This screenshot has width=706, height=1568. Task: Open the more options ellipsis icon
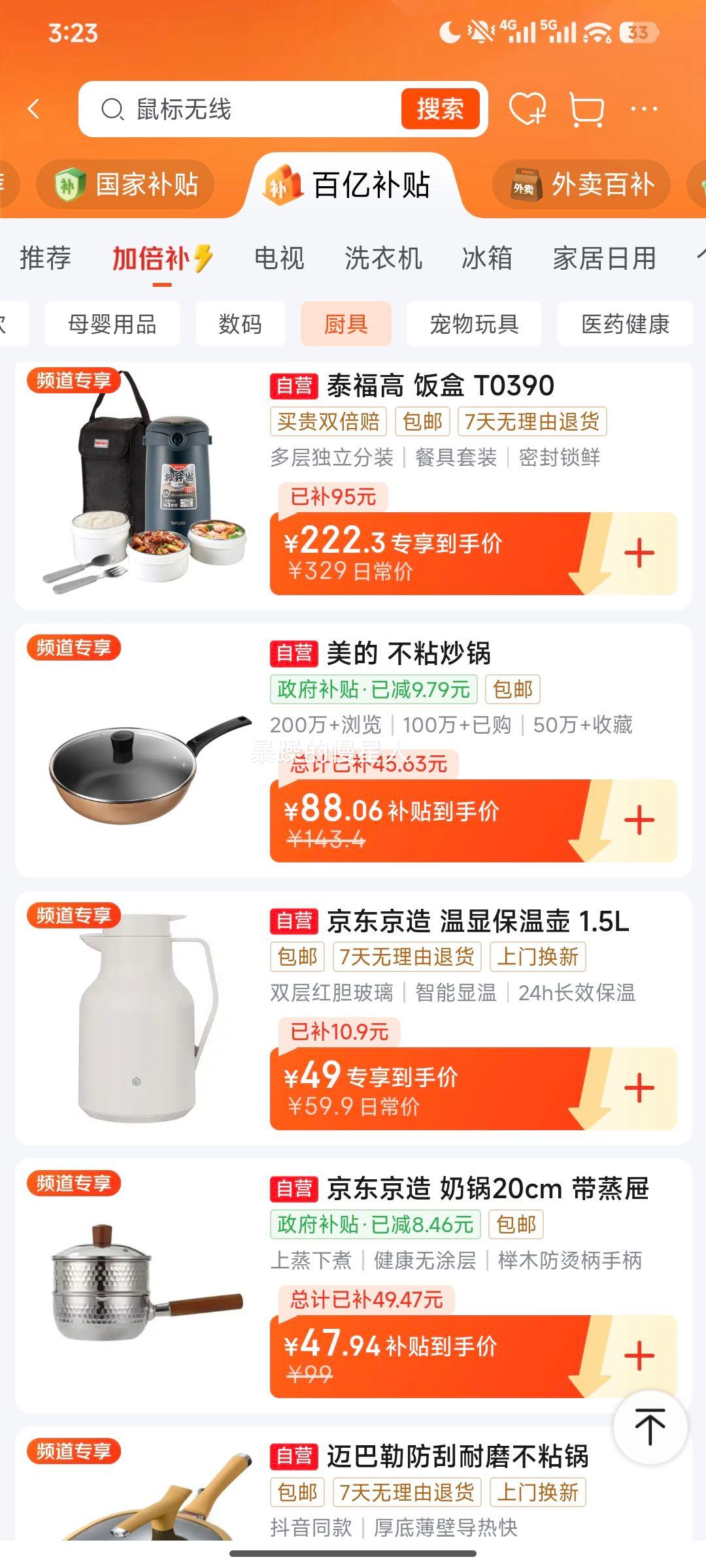click(x=643, y=110)
